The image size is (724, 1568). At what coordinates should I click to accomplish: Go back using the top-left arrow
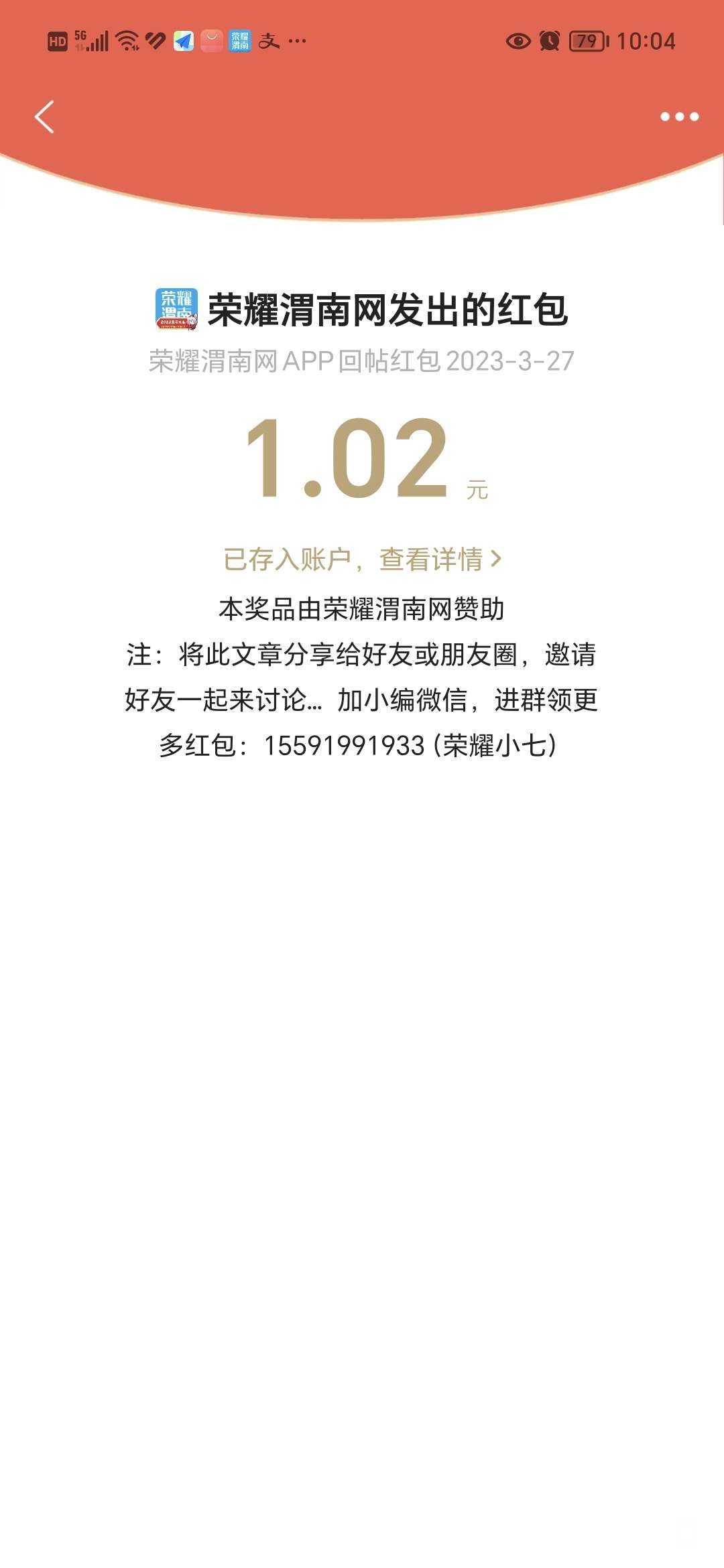[44, 117]
